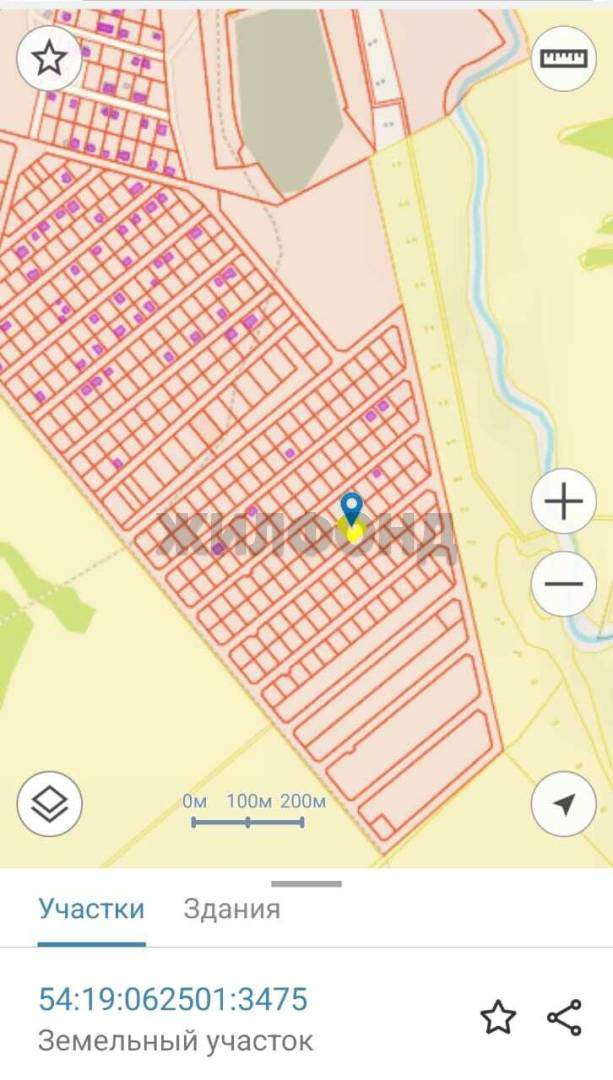Screen dimensions: 613x1080
Task: Open the map layers selector
Action: [x=49, y=803]
